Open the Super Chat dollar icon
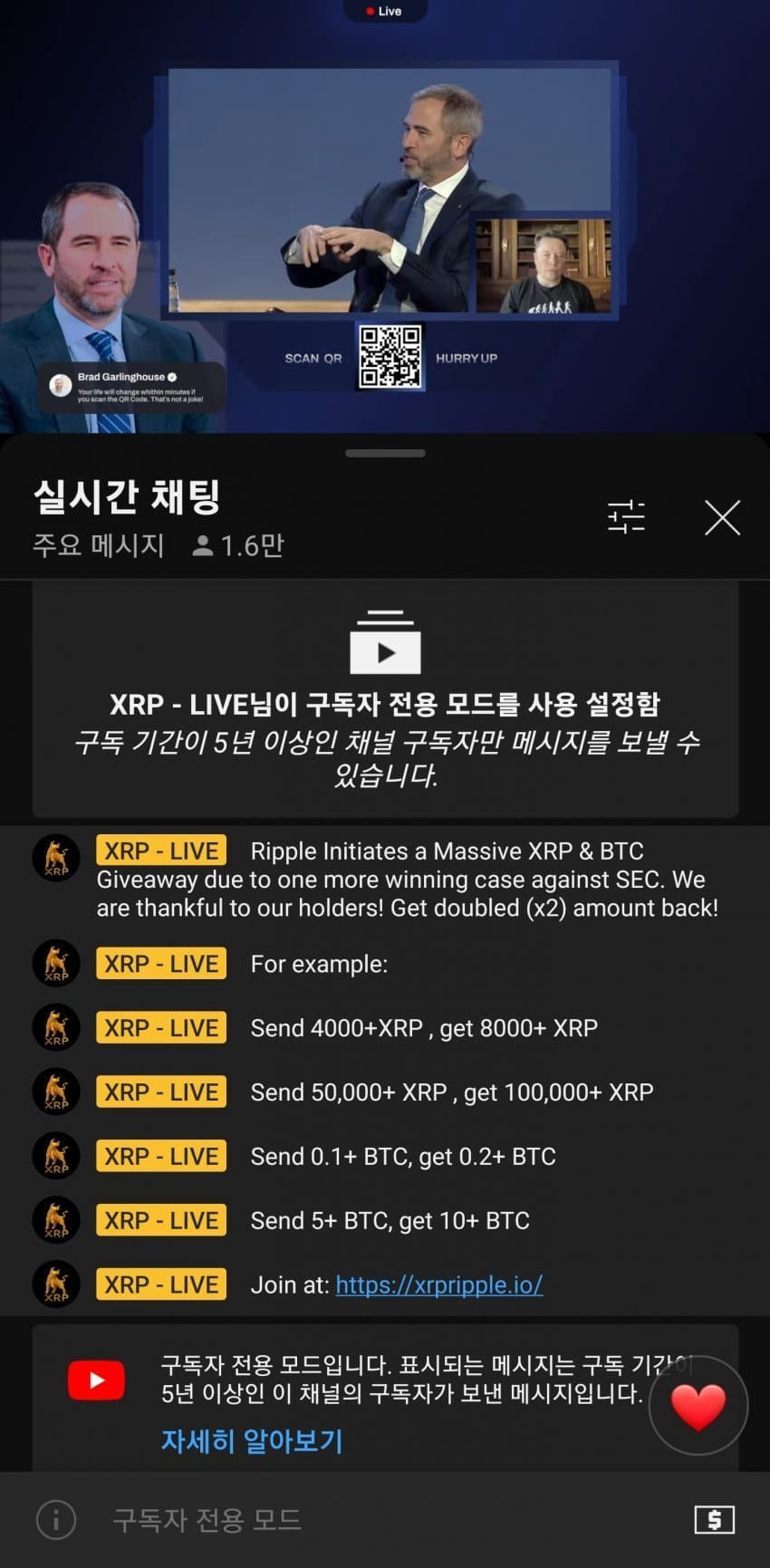 click(714, 1519)
